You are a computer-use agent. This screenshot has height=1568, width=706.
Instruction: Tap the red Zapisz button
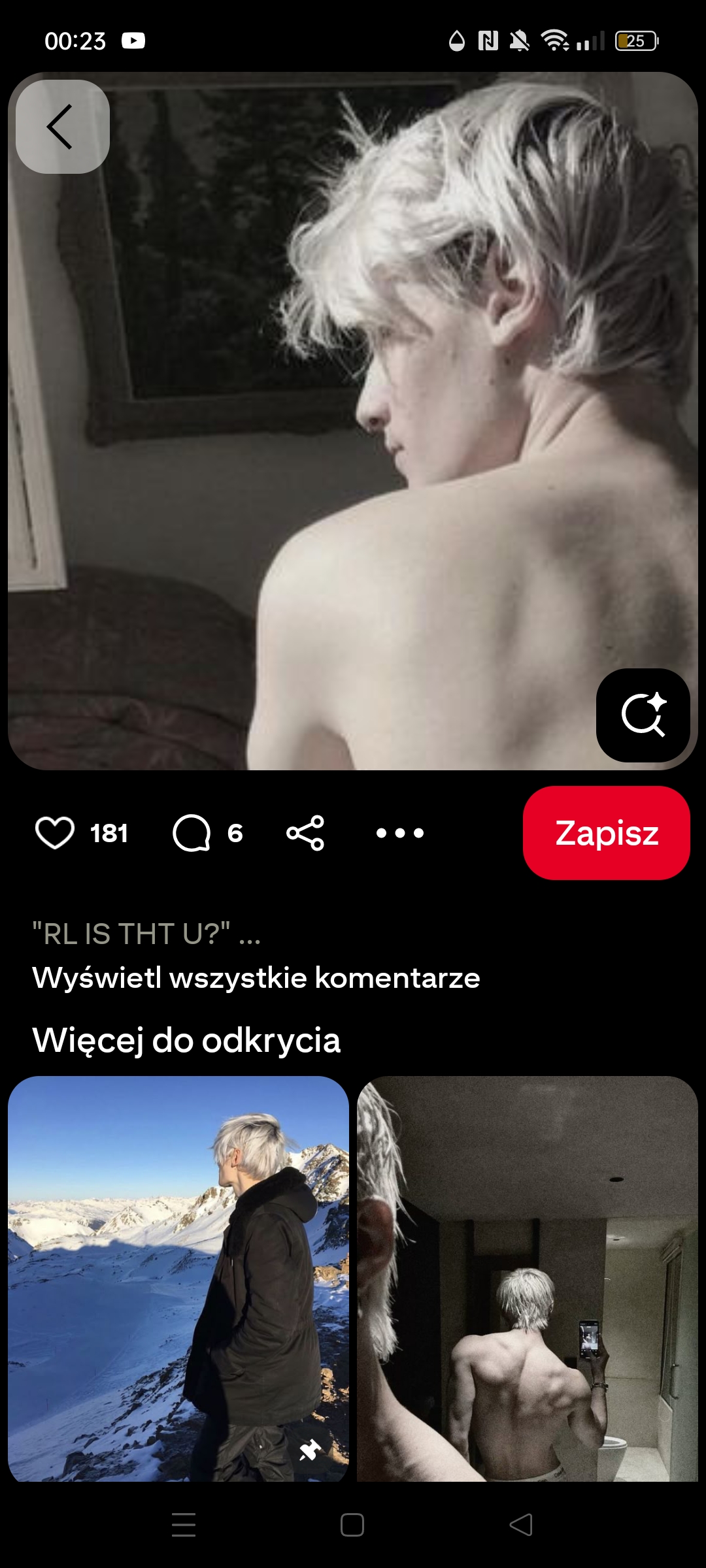point(606,833)
